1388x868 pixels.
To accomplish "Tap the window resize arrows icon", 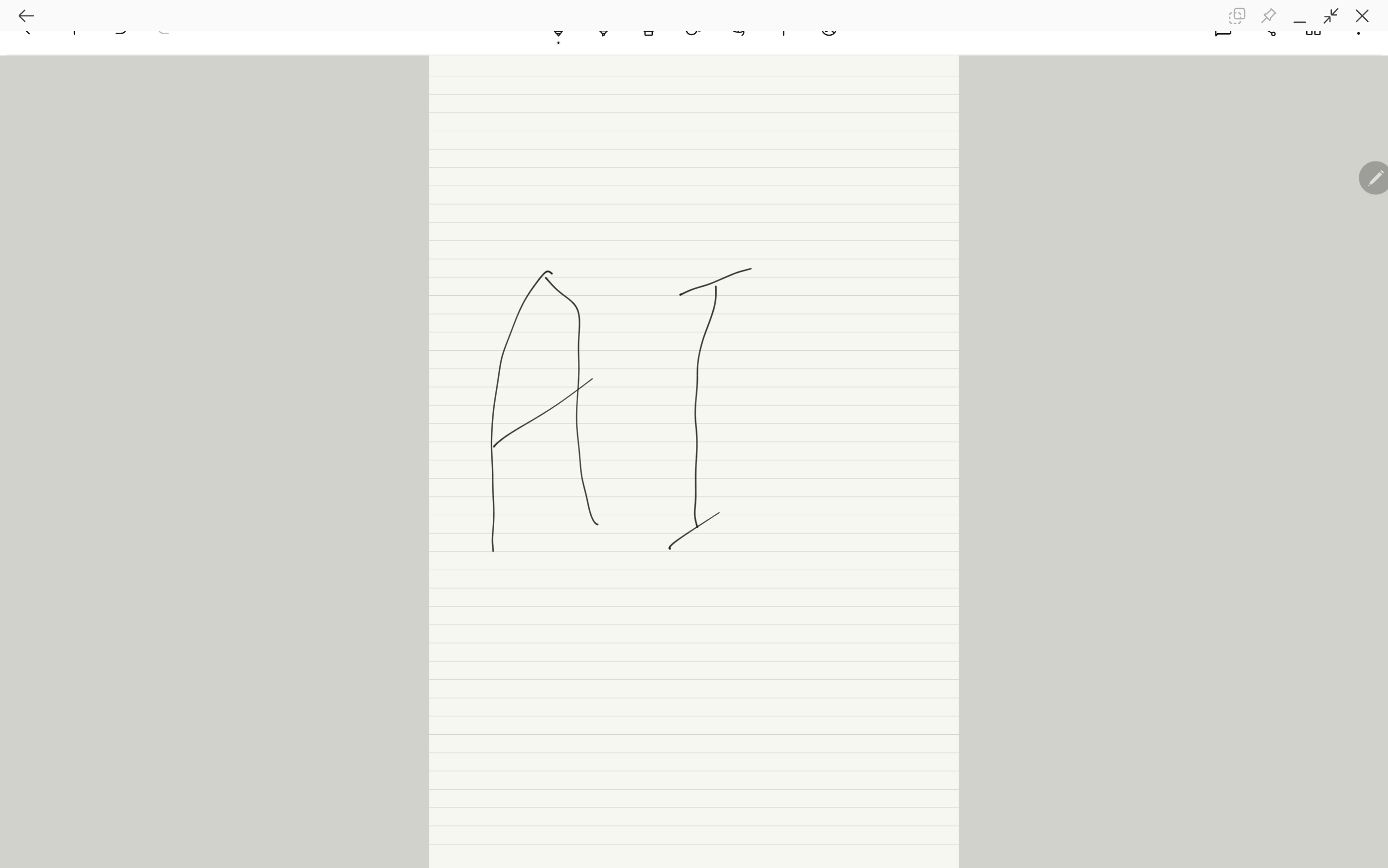I will 1330,15.
